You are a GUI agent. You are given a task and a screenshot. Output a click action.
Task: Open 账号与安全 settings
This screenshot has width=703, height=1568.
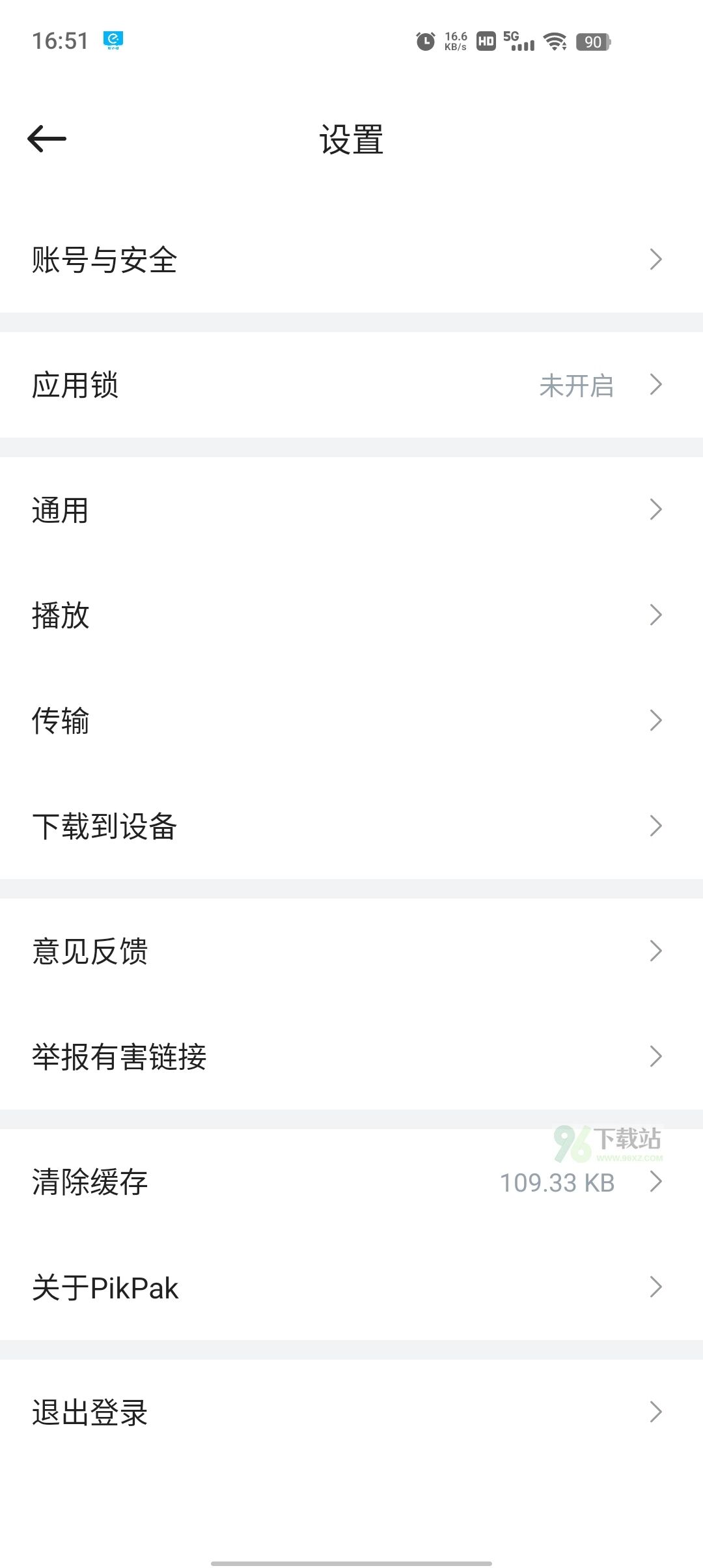[x=351, y=260]
